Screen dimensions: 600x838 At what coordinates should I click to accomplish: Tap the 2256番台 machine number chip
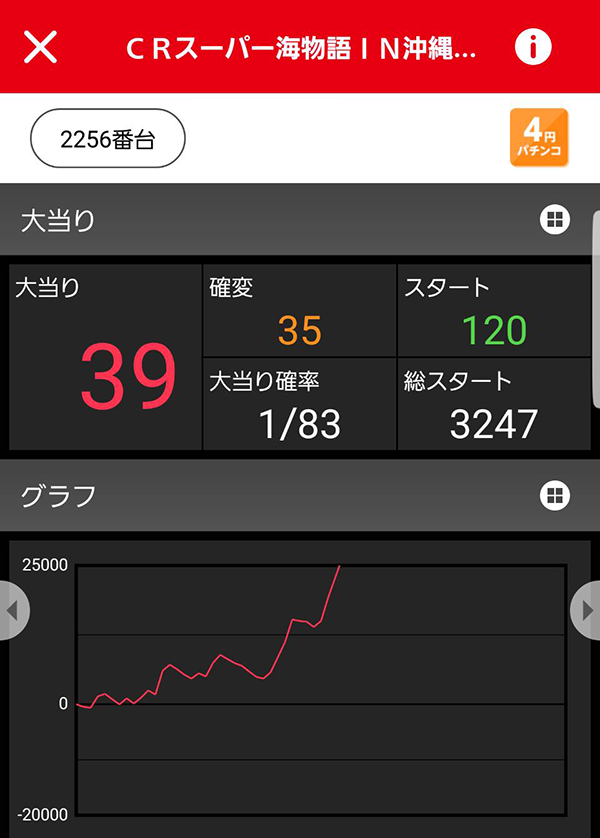tap(108, 139)
